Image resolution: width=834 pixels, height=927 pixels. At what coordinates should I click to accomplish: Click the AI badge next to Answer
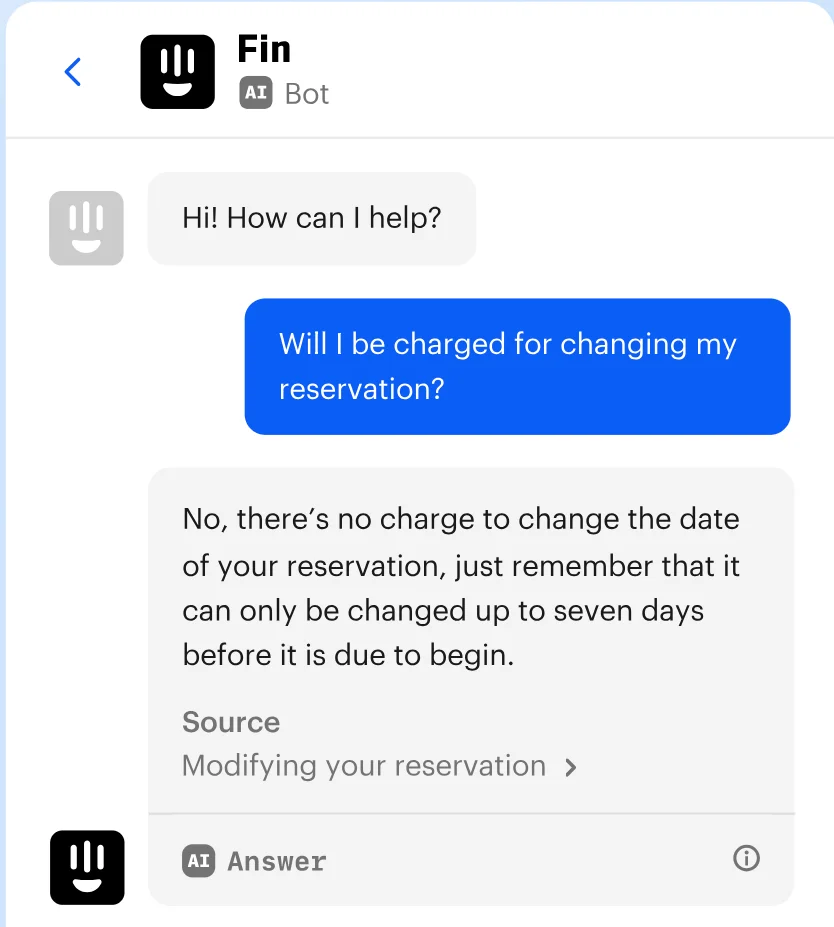199,860
